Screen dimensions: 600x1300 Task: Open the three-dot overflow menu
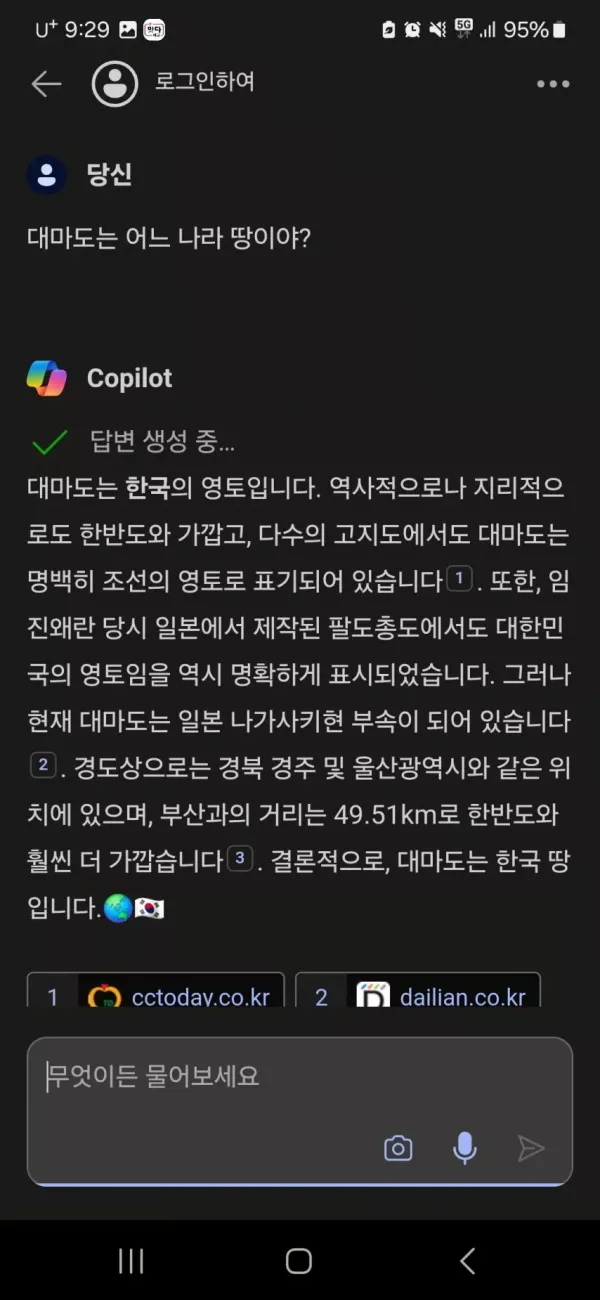(552, 84)
